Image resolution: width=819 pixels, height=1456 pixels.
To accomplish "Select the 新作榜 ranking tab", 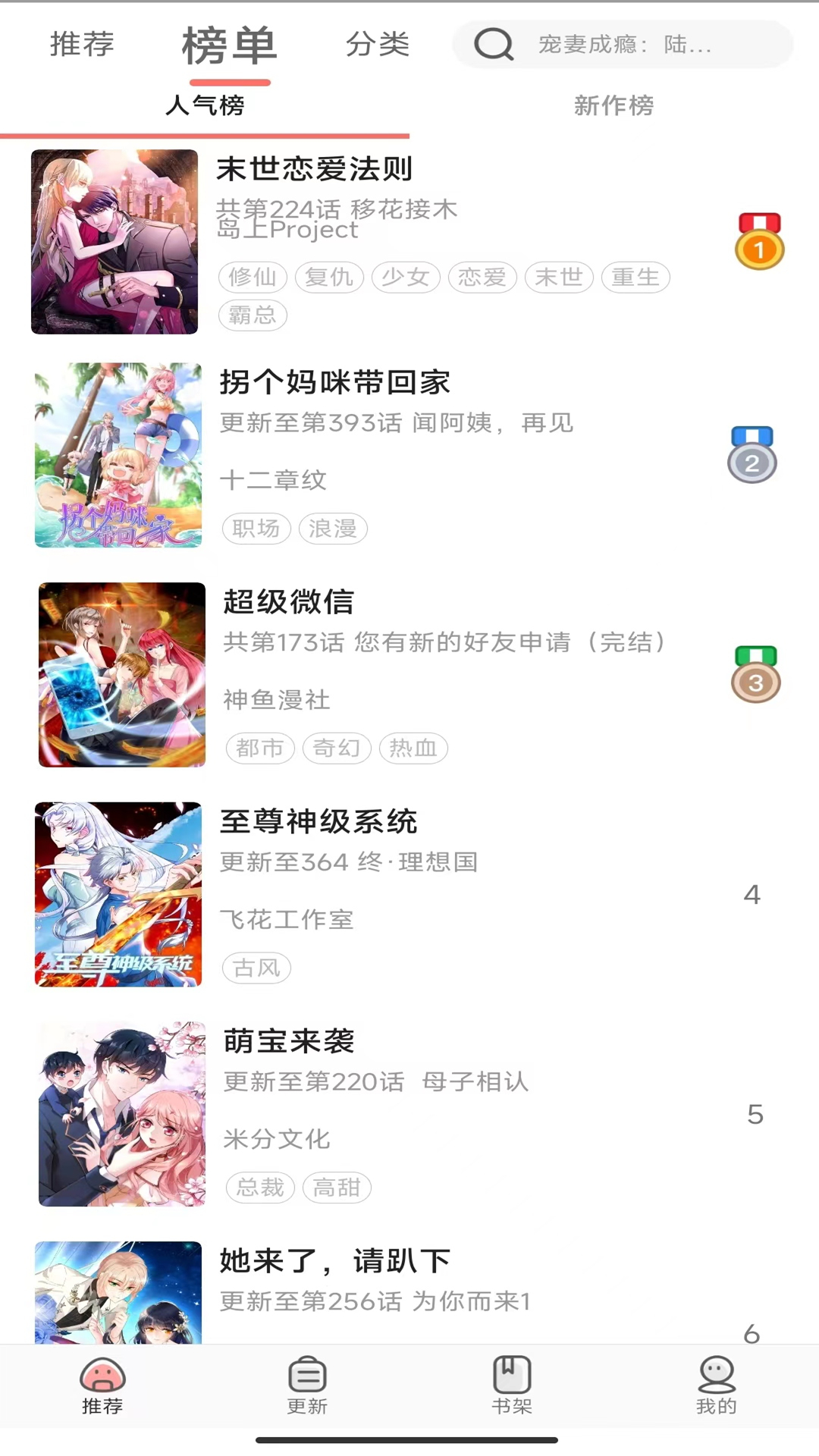I will pos(613,105).
